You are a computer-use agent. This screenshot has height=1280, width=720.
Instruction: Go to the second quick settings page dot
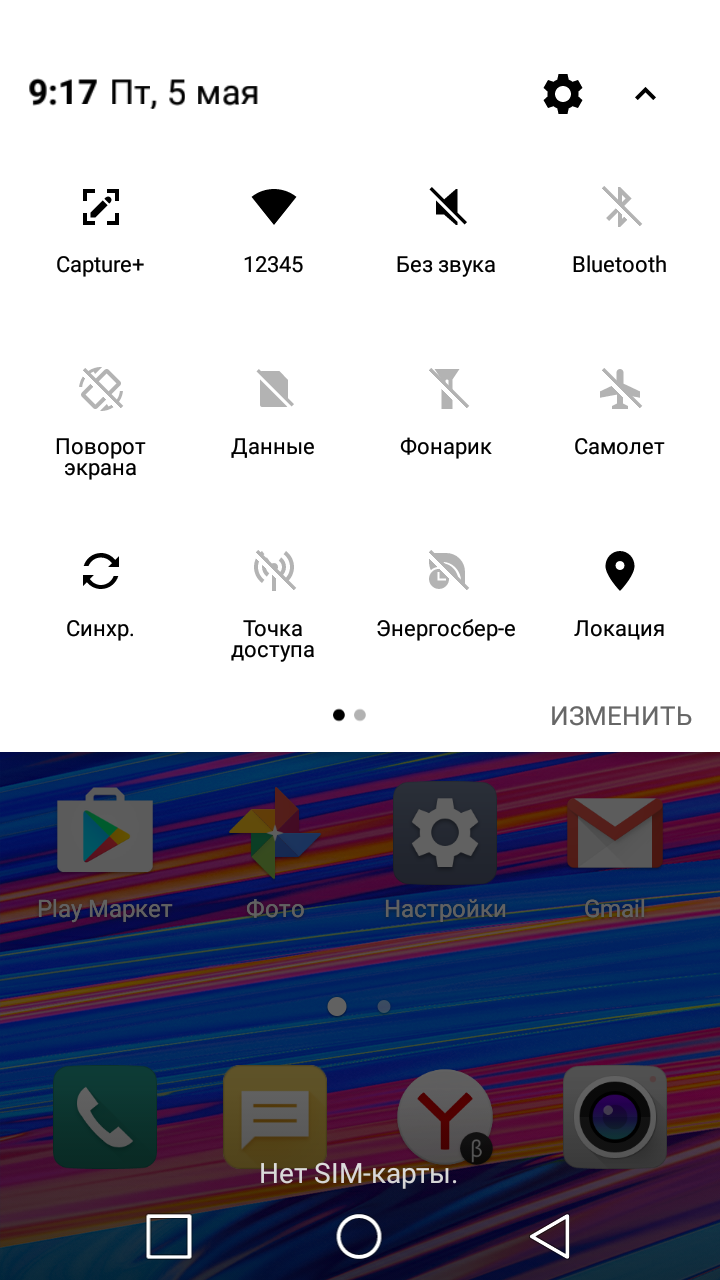(x=360, y=715)
